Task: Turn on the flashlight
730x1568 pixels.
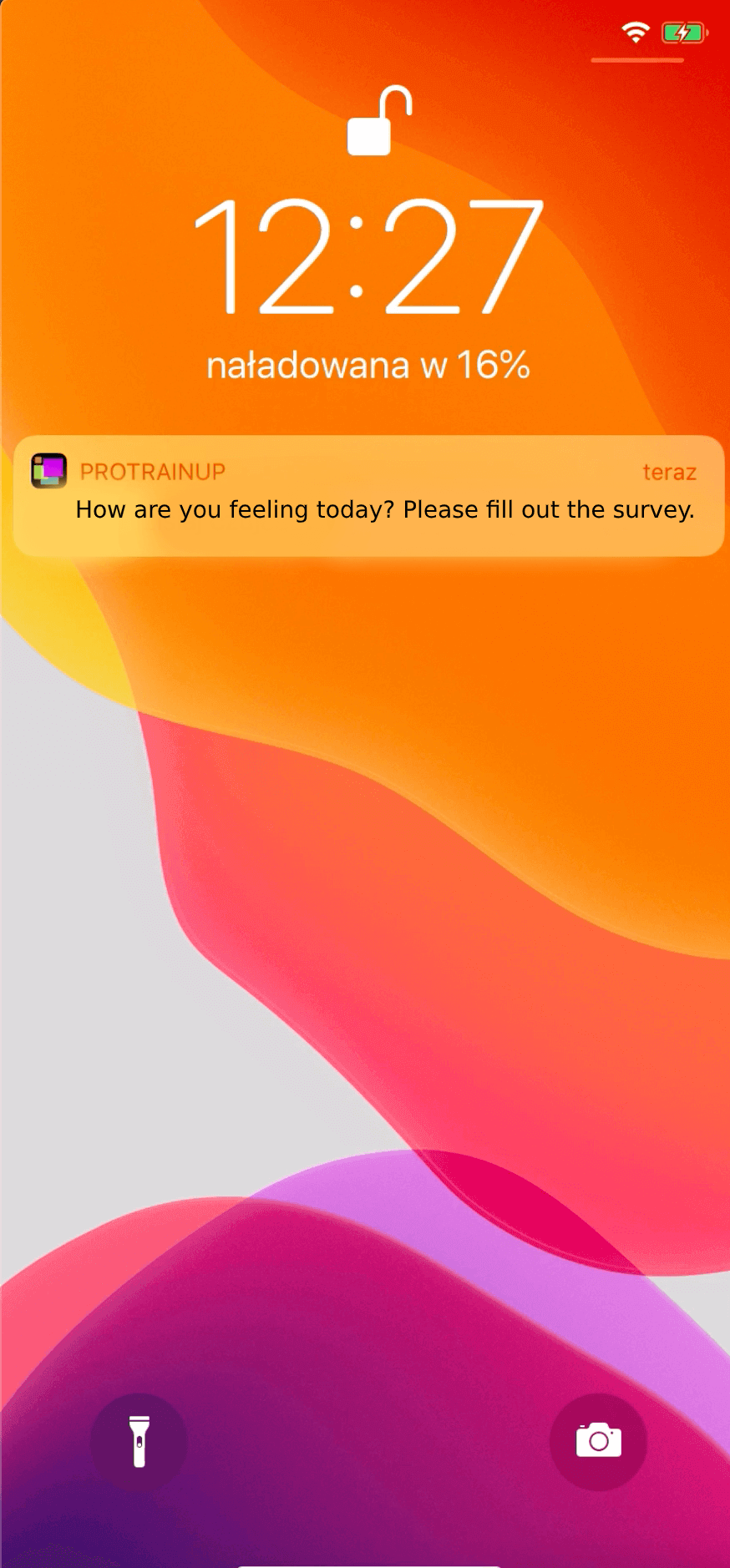Action: pyautogui.click(x=139, y=1442)
